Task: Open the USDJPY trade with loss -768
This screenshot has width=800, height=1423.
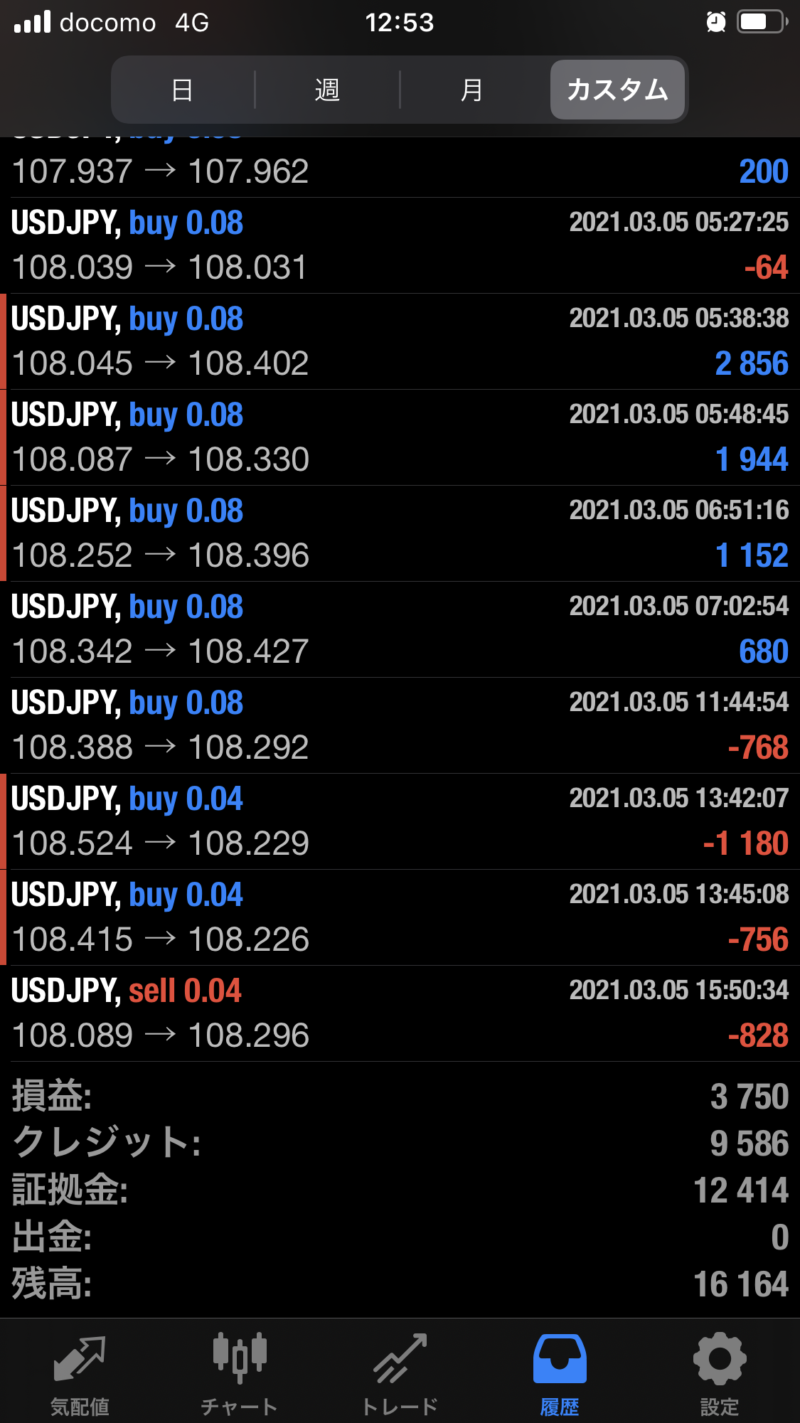Action: 400,725
